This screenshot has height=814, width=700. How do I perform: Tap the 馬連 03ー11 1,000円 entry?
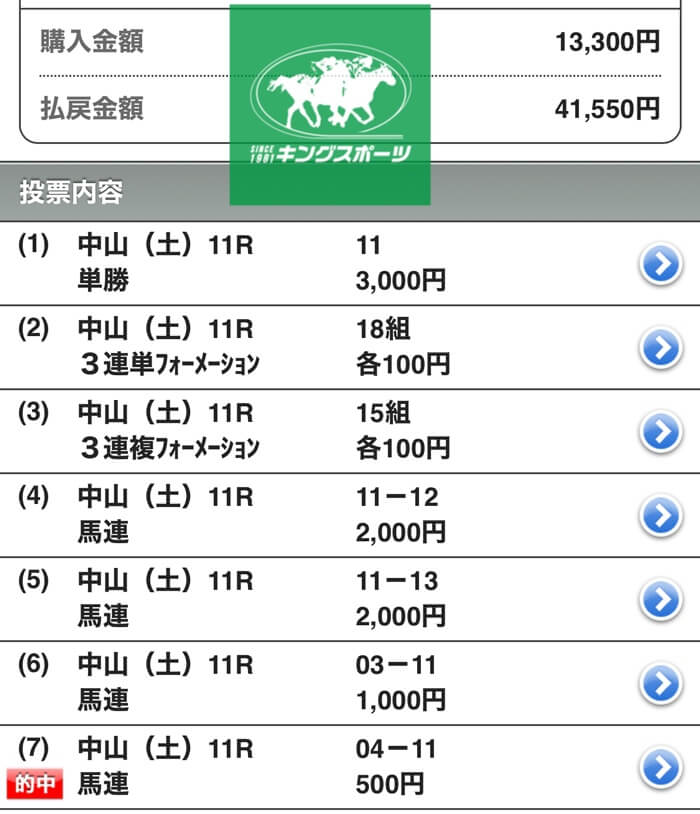[659, 683]
